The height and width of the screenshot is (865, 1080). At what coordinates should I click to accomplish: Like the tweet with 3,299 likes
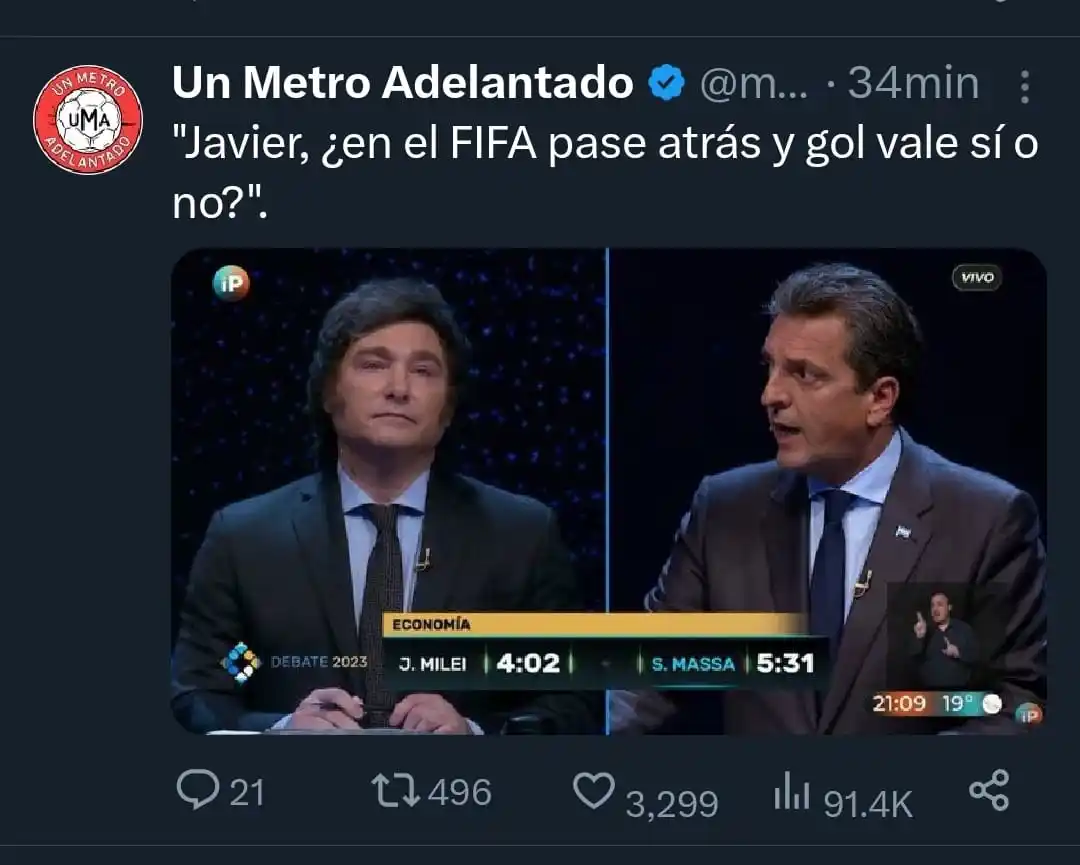pyautogui.click(x=594, y=792)
